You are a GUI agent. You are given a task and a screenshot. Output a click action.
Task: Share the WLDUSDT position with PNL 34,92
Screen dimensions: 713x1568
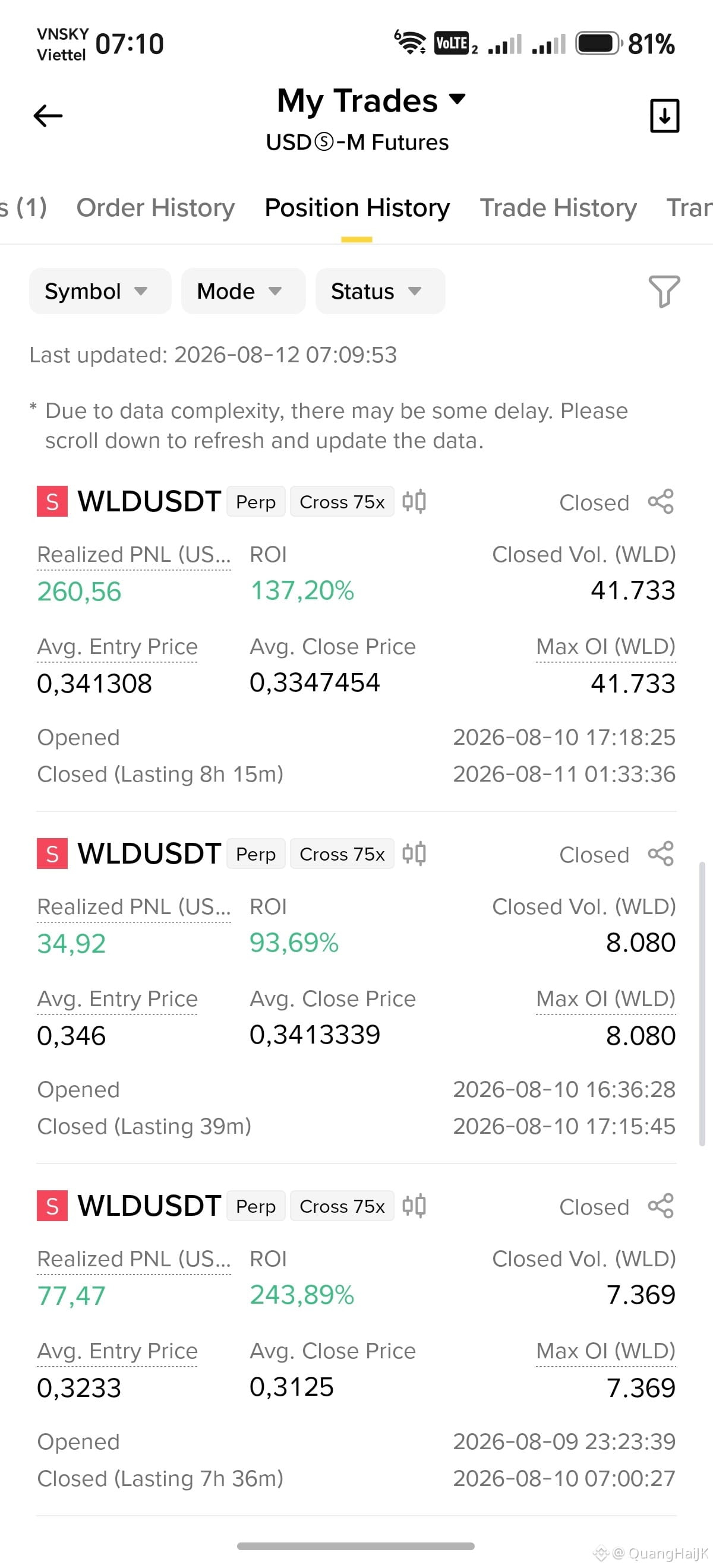click(x=661, y=853)
